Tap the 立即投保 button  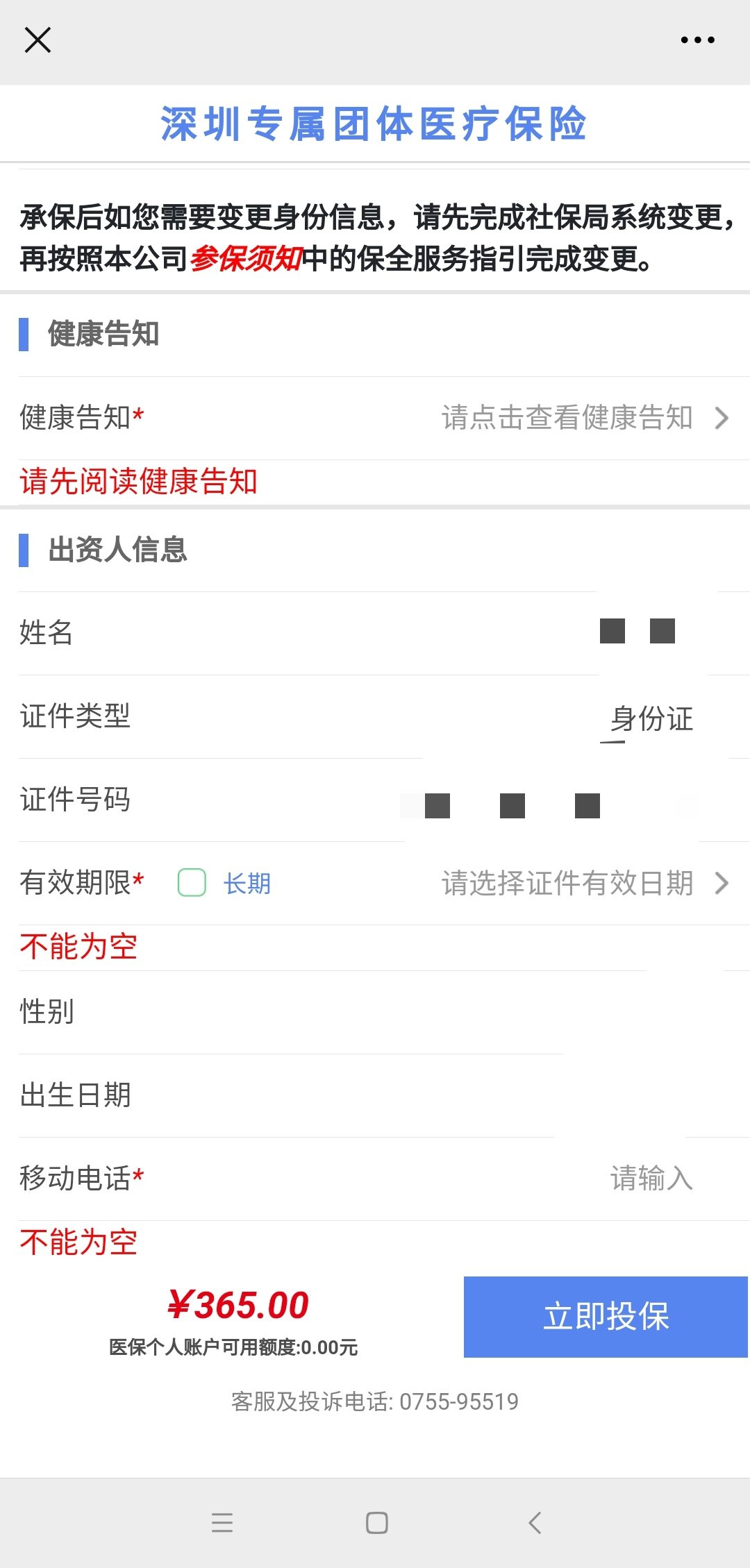click(x=606, y=1316)
